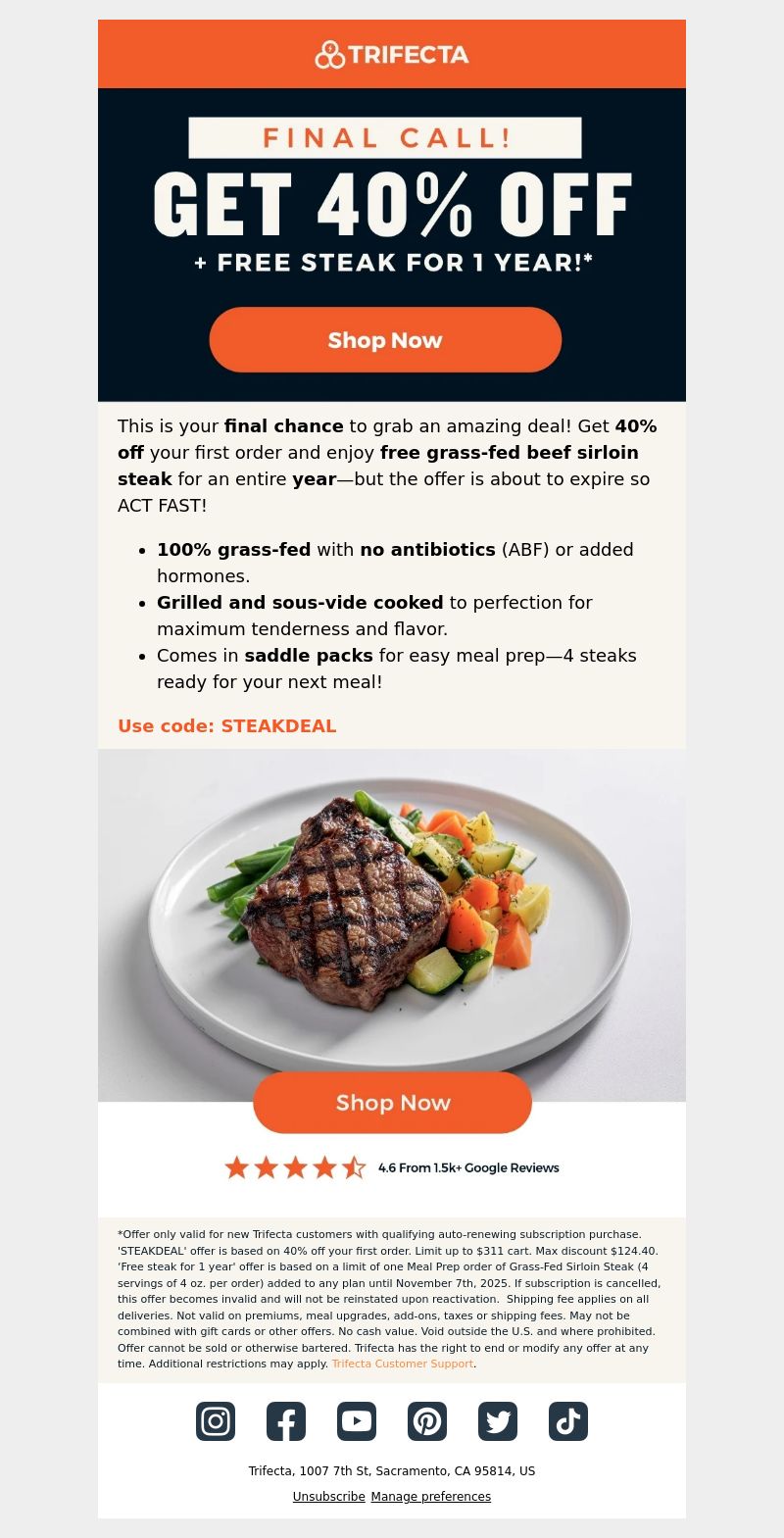This screenshot has height=1538, width=784.
Task: Tap the Unsubscribe link
Action: pyautogui.click(x=328, y=1497)
